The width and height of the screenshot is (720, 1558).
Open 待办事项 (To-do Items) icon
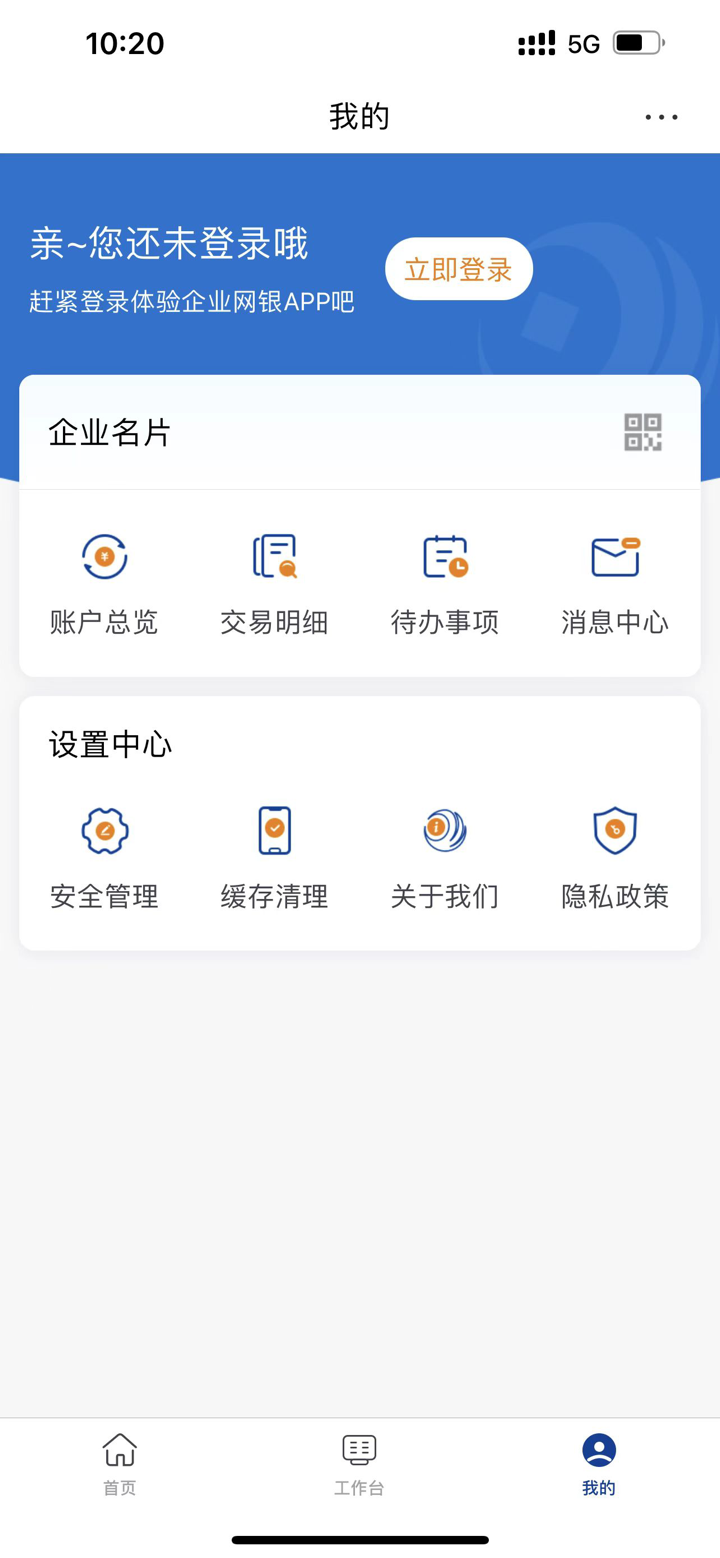pyautogui.click(x=444, y=556)
